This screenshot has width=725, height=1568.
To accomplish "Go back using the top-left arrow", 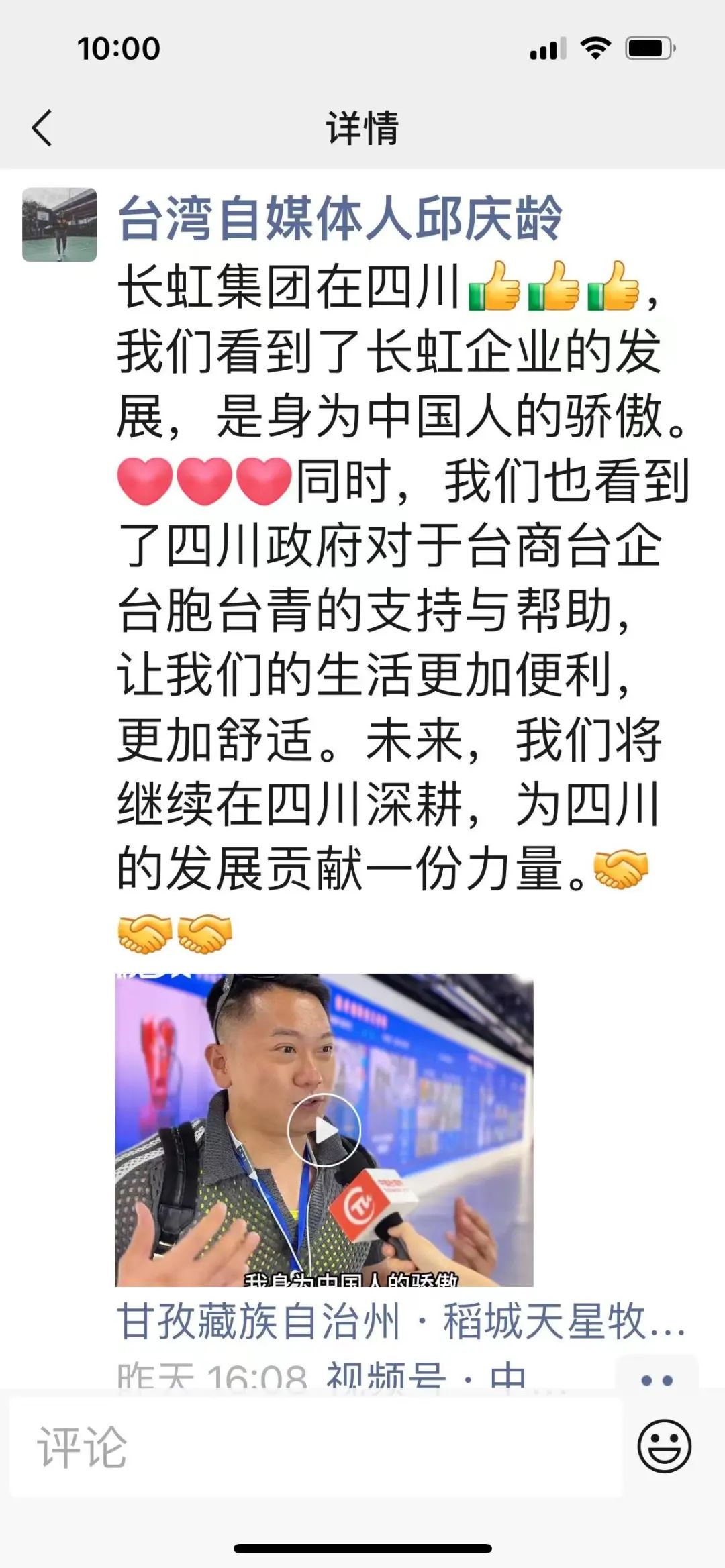I will point(42,127).
